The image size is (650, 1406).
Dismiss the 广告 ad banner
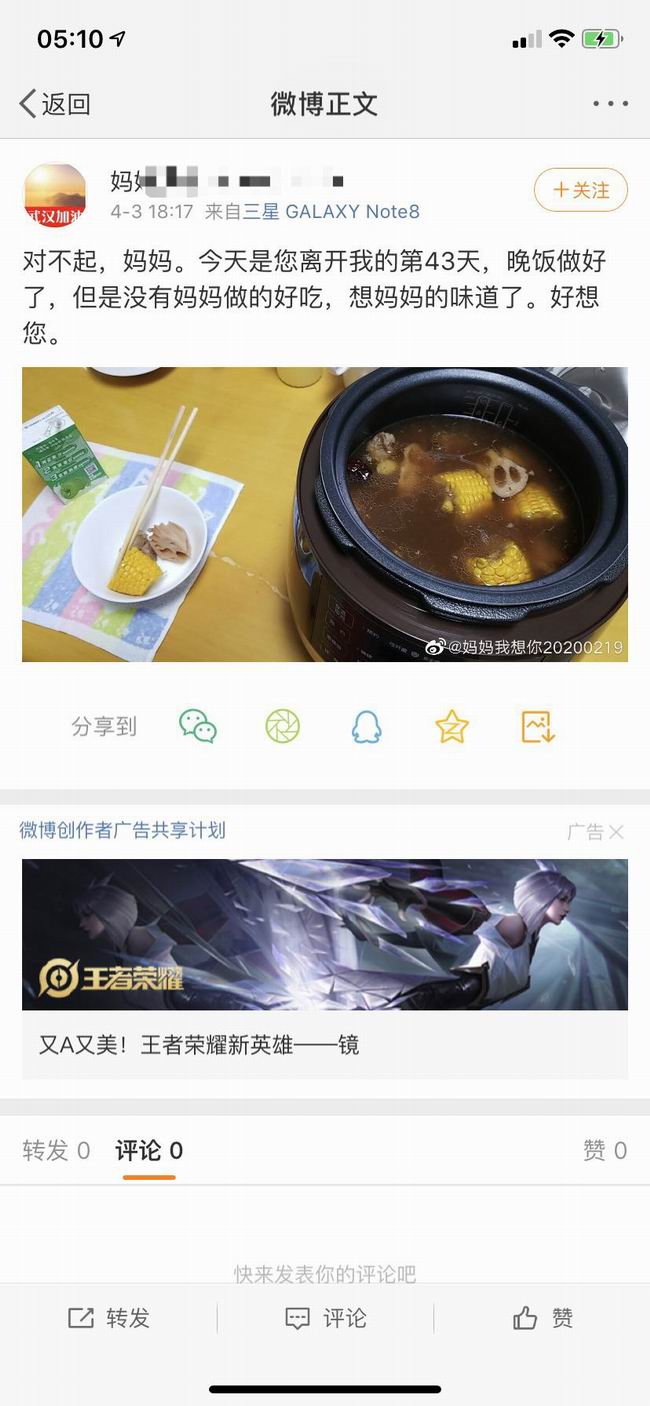tap(616, 831)
